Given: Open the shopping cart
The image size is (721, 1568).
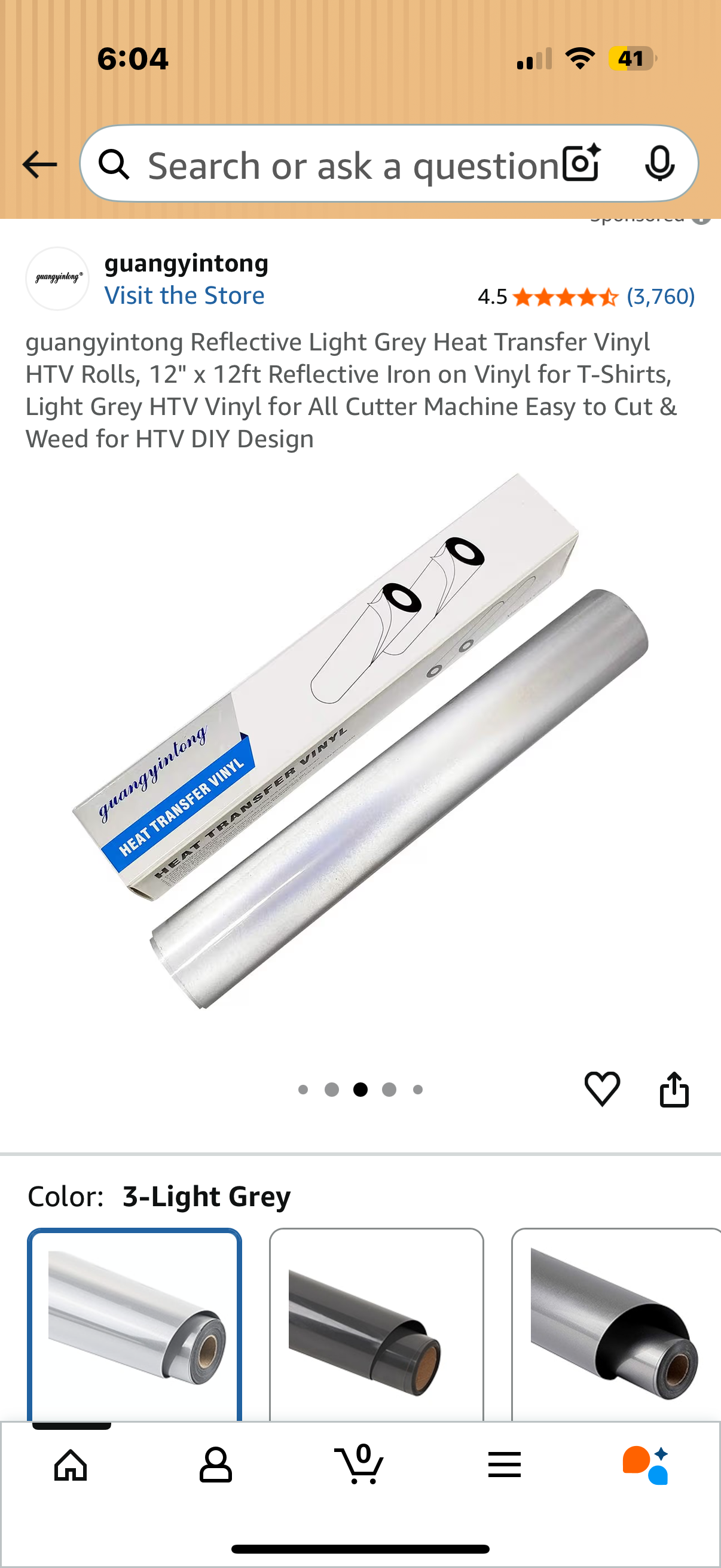Looking at the screenshot, I should (359, 1465).
